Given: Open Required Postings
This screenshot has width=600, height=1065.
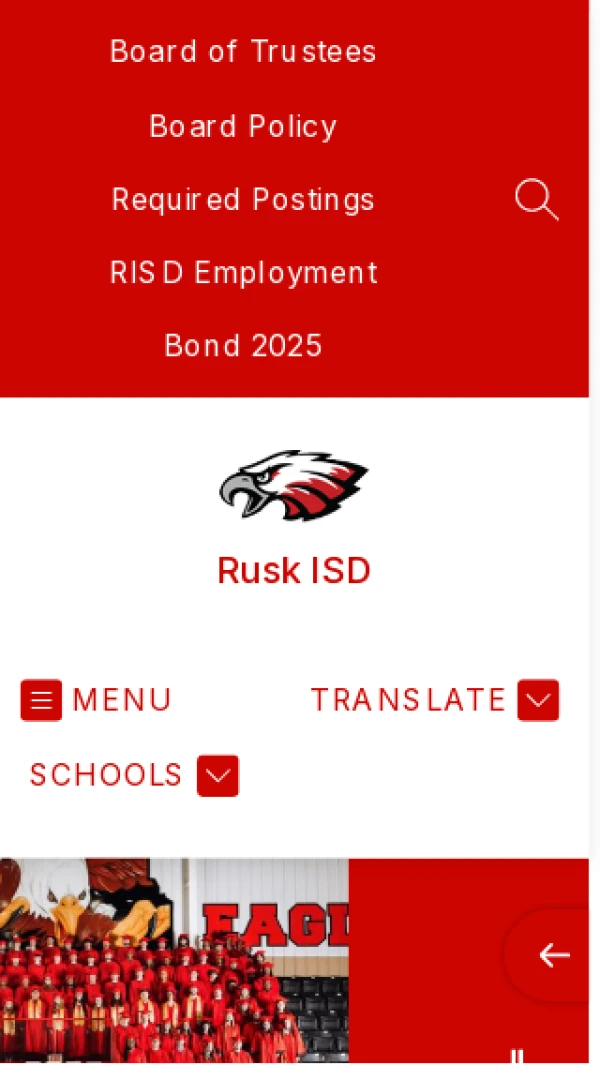Looking at the screenshot, I should coord(243,199).
